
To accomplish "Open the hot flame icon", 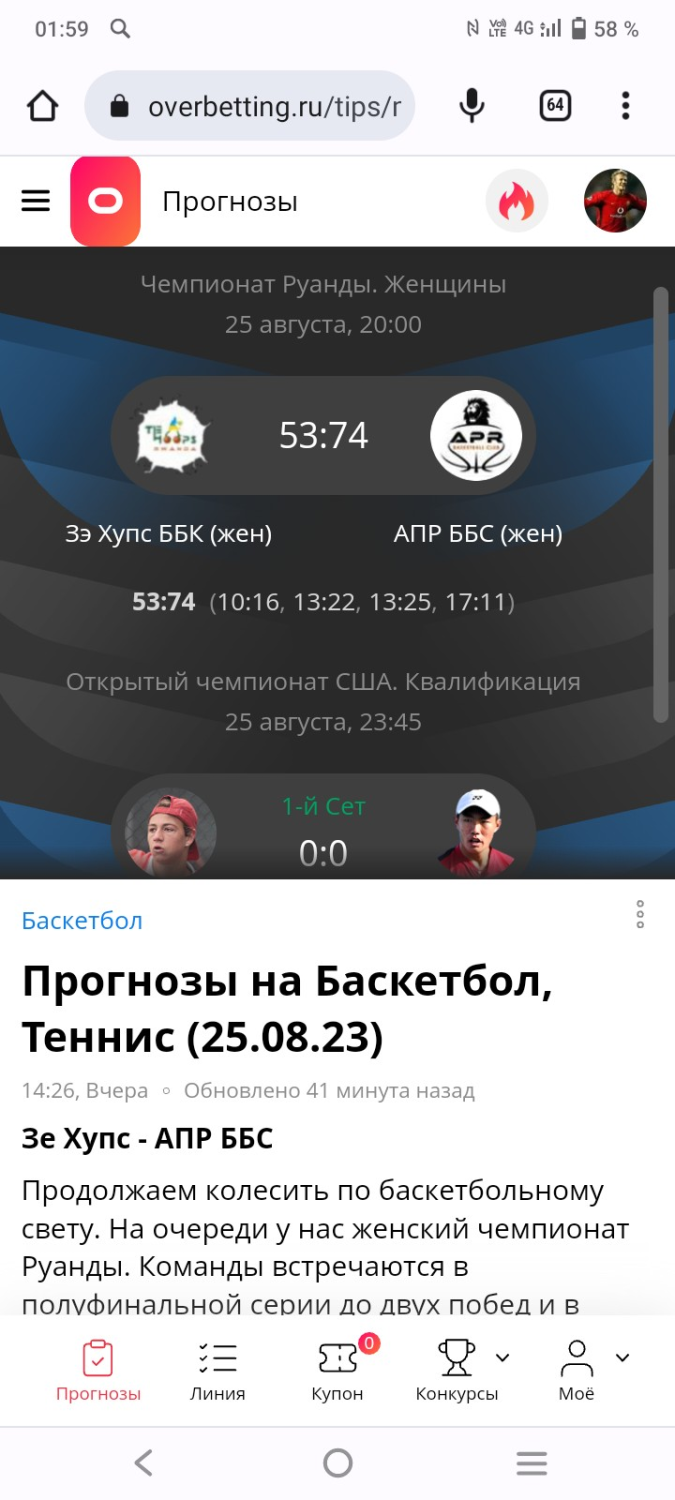I will click(x=517, y=201).
